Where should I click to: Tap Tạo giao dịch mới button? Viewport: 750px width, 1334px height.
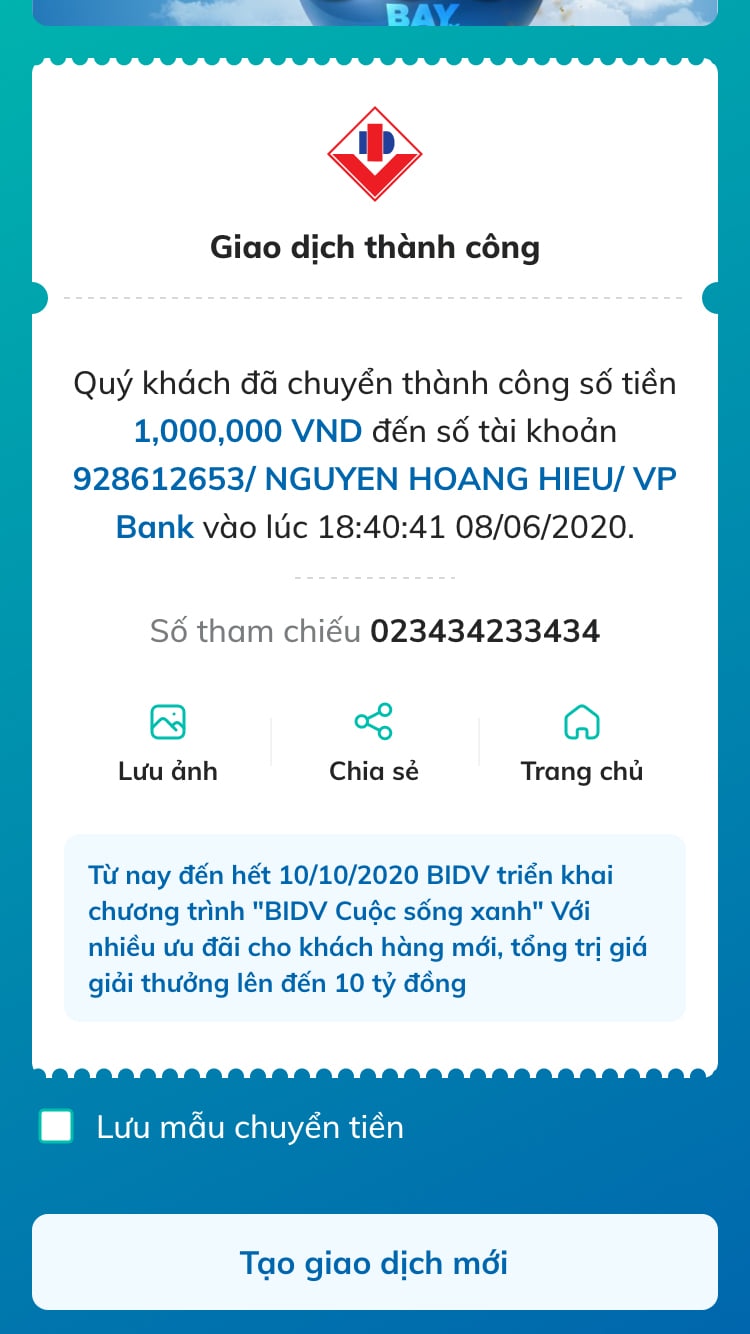(375, 1262)
